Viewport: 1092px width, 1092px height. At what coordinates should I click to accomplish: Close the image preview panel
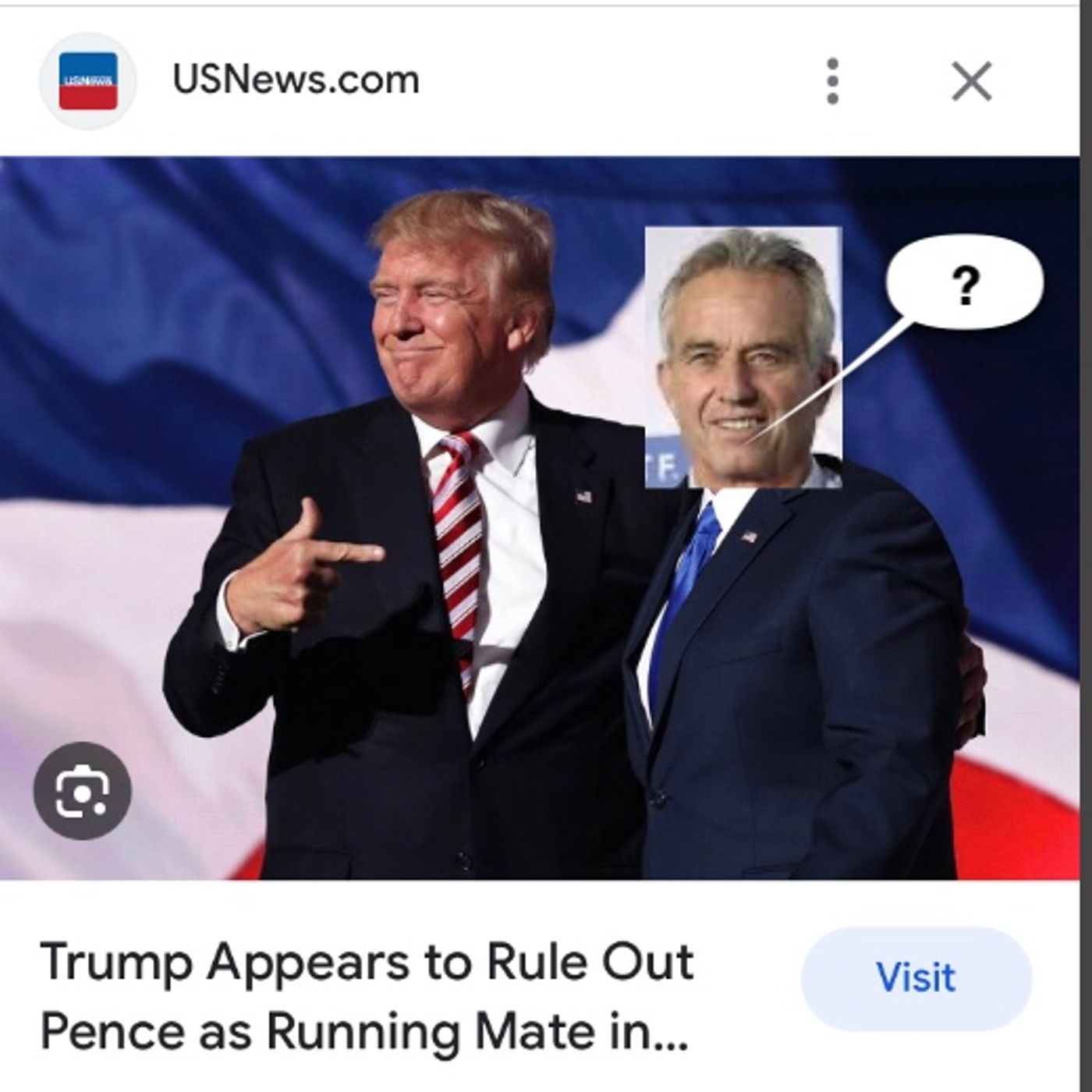(x=971, y=81)
